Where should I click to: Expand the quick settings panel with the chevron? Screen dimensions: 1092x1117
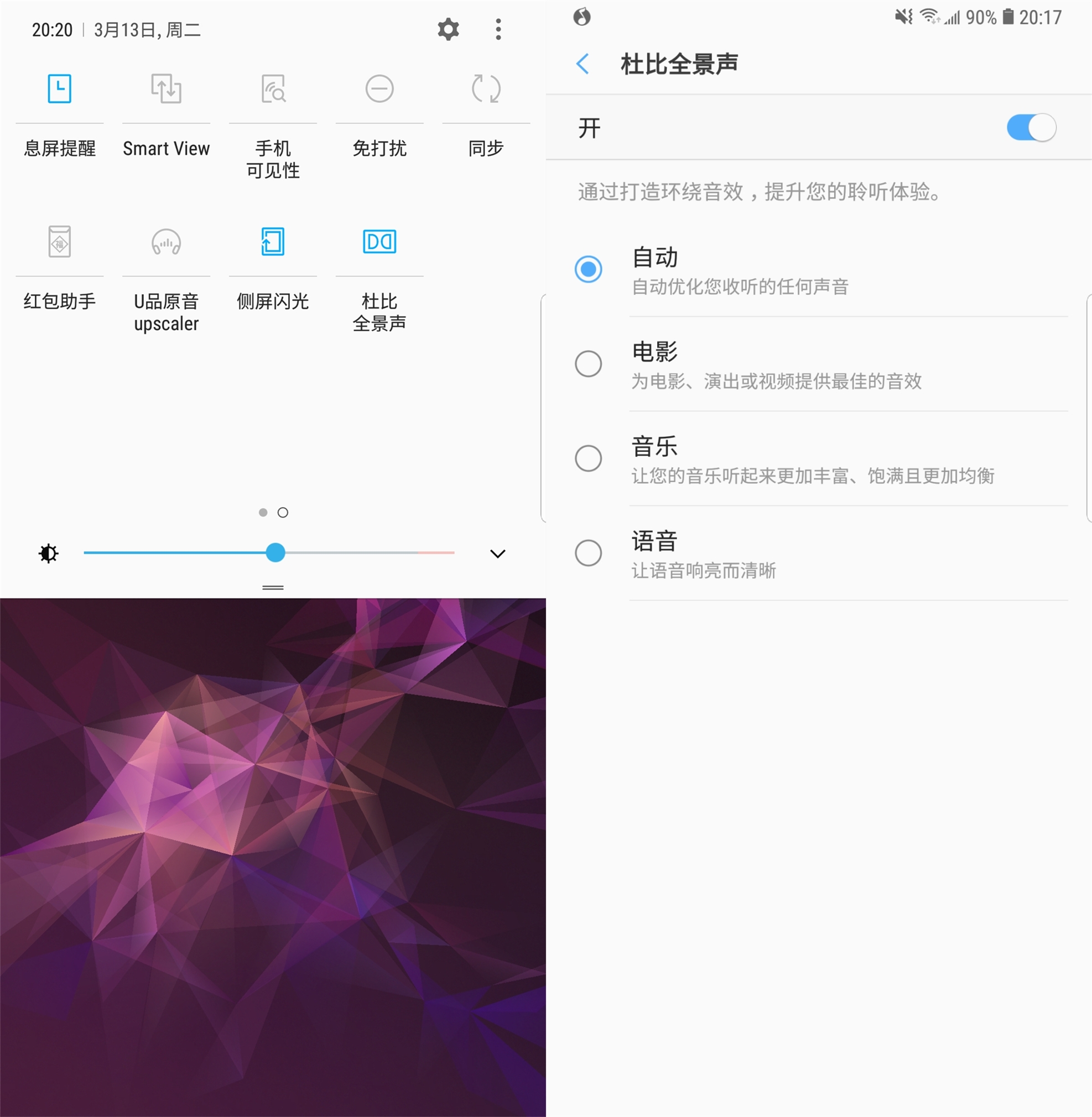pos(498,554)
